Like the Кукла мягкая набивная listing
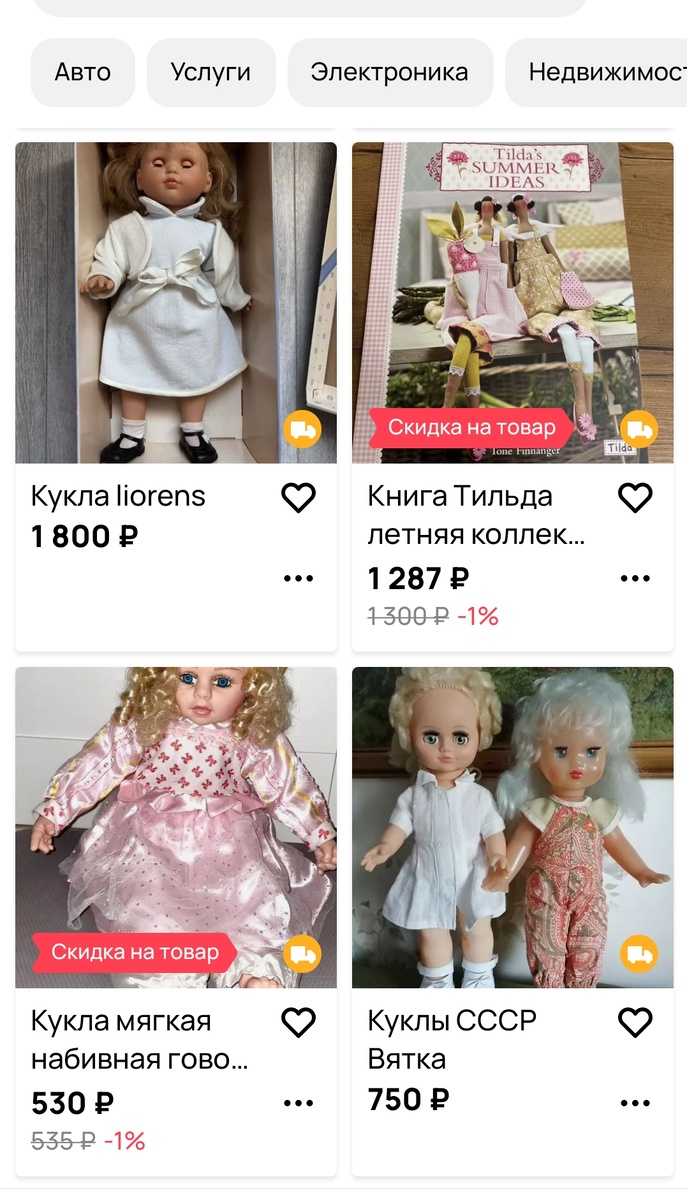 pyautogui.click(x=298, y=1023)
